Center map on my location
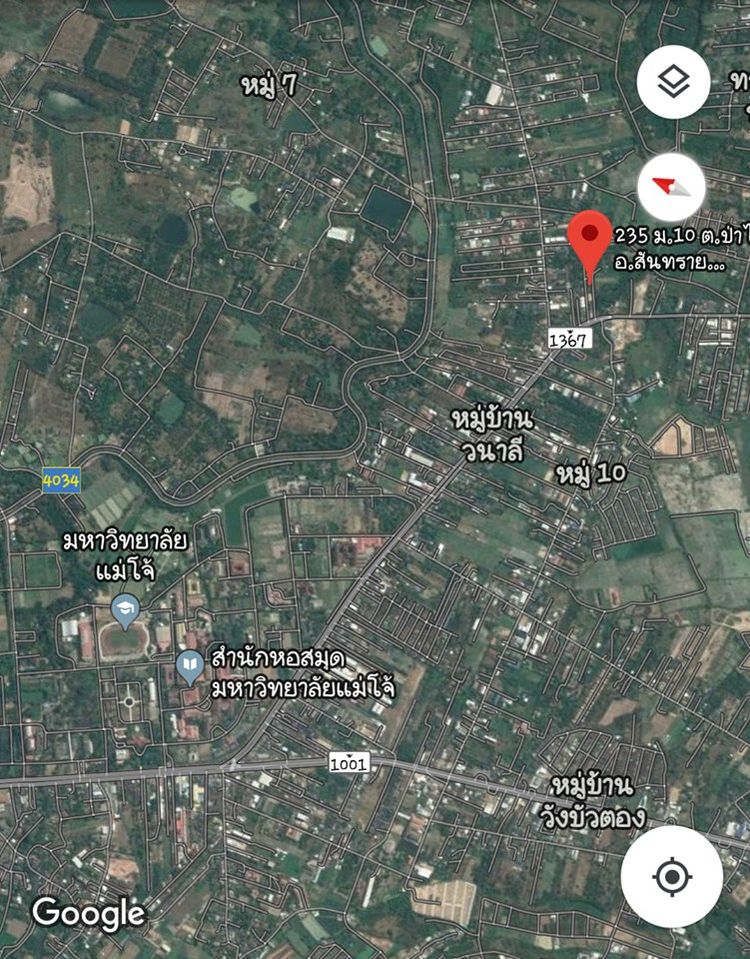Viewport: 750px width, 959px height. coord(671,876)
